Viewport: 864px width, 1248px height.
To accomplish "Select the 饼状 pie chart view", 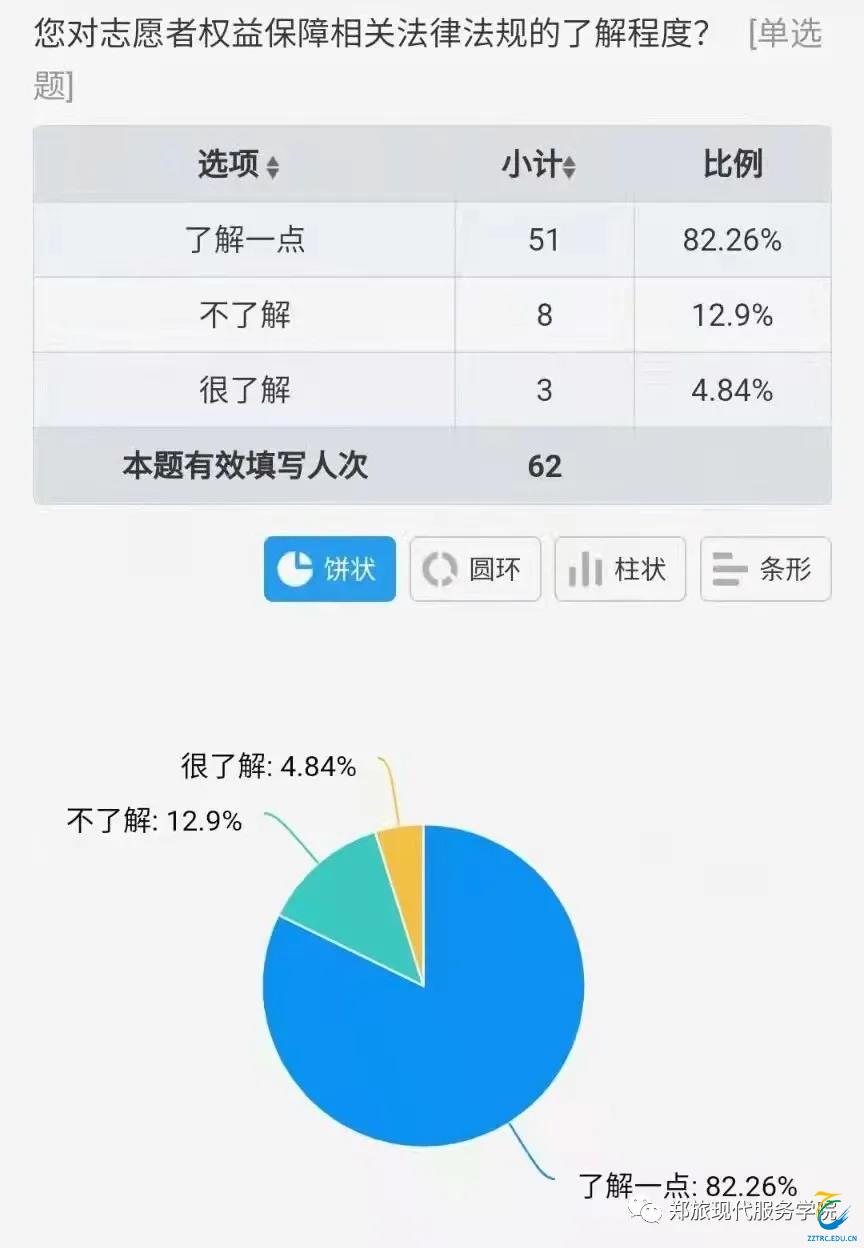I will coord(329,569).
